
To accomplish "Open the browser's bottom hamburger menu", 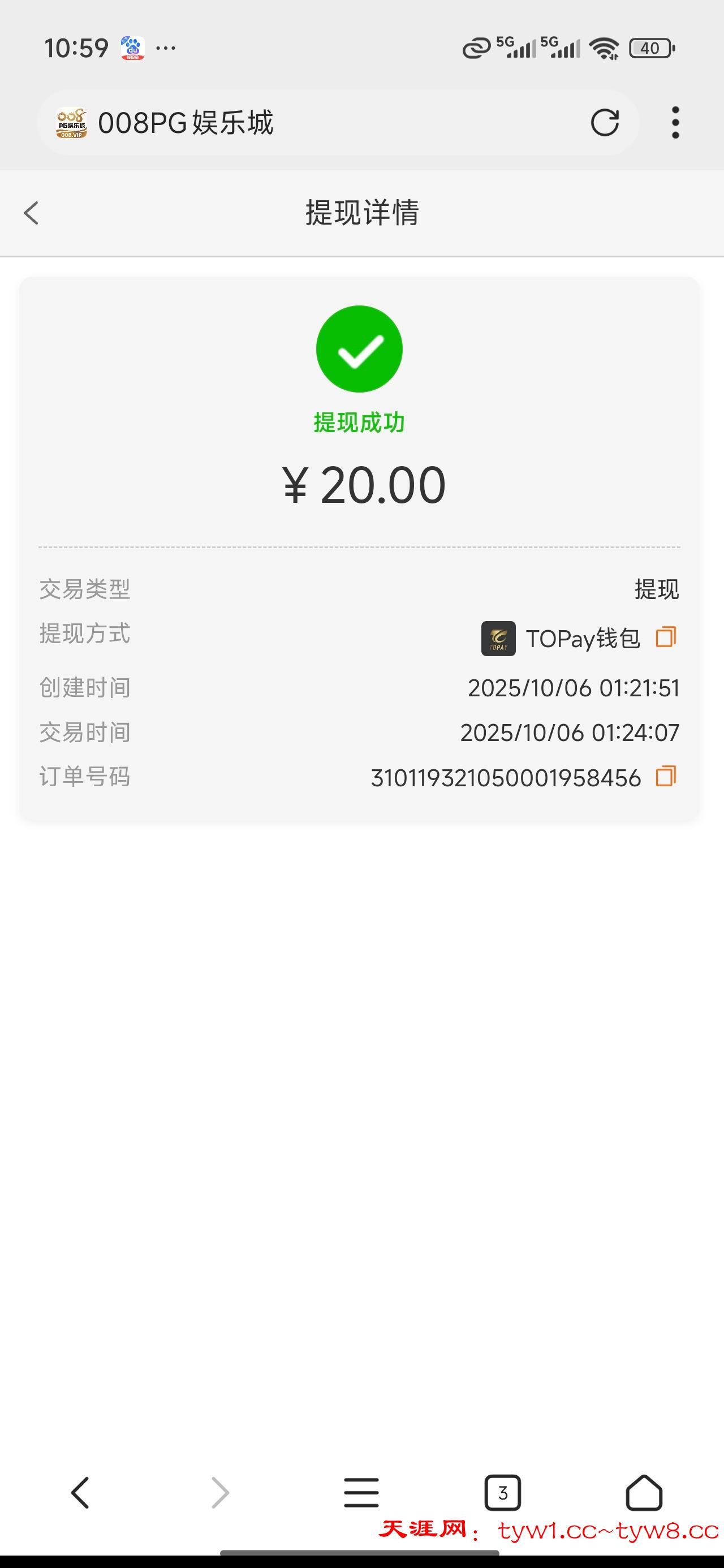I will click(x=361, y=1493).
